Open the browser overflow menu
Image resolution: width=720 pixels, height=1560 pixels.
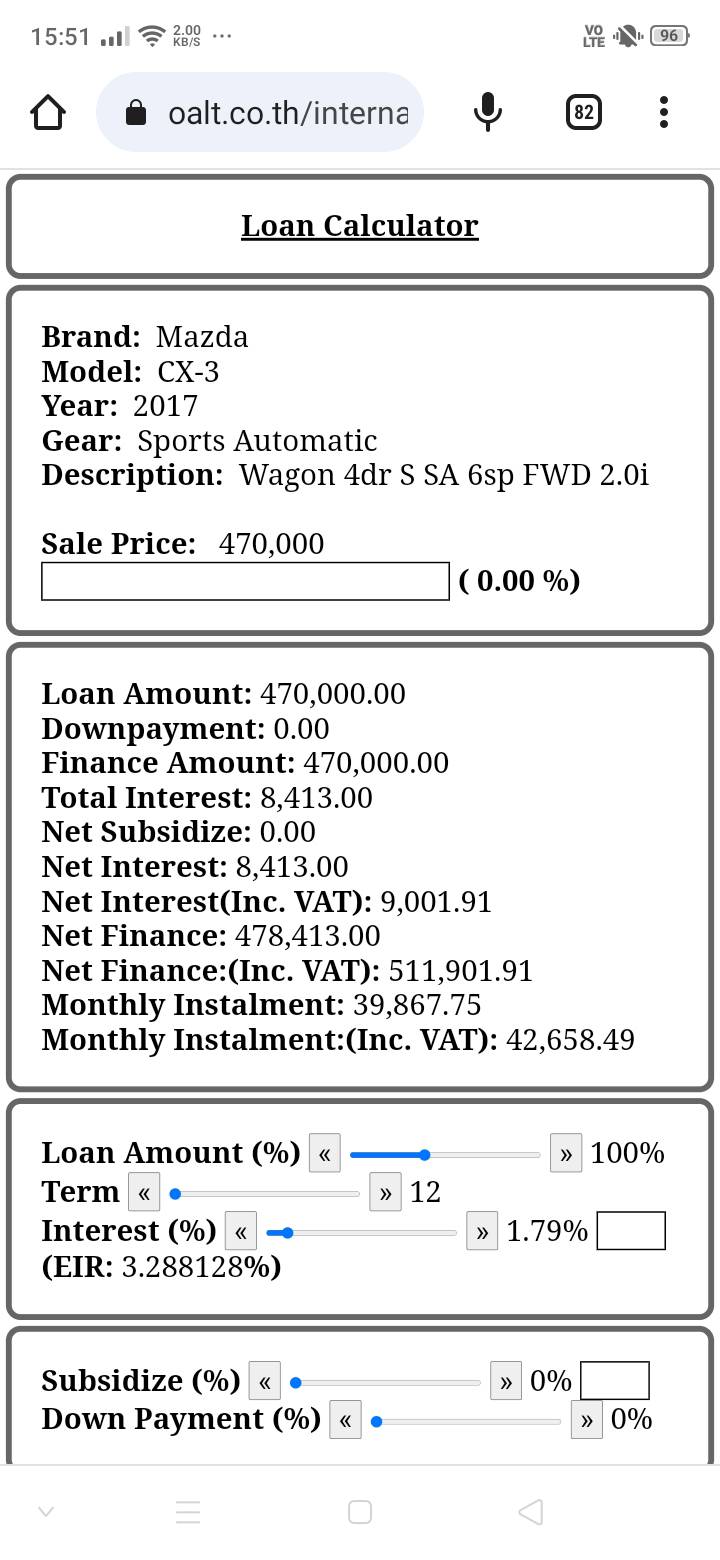click(664, 113)
